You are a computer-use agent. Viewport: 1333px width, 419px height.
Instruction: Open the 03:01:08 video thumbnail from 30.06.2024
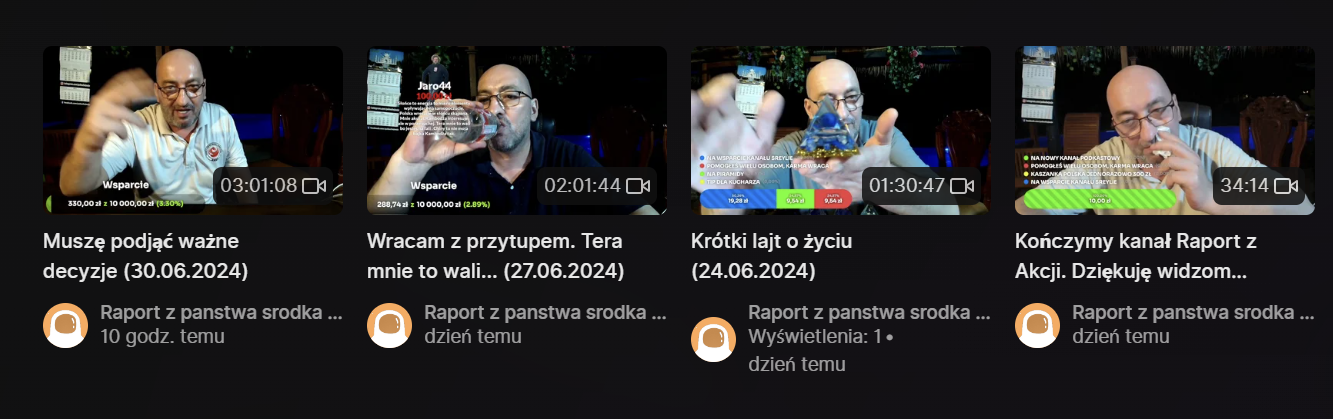click(192, 130)
